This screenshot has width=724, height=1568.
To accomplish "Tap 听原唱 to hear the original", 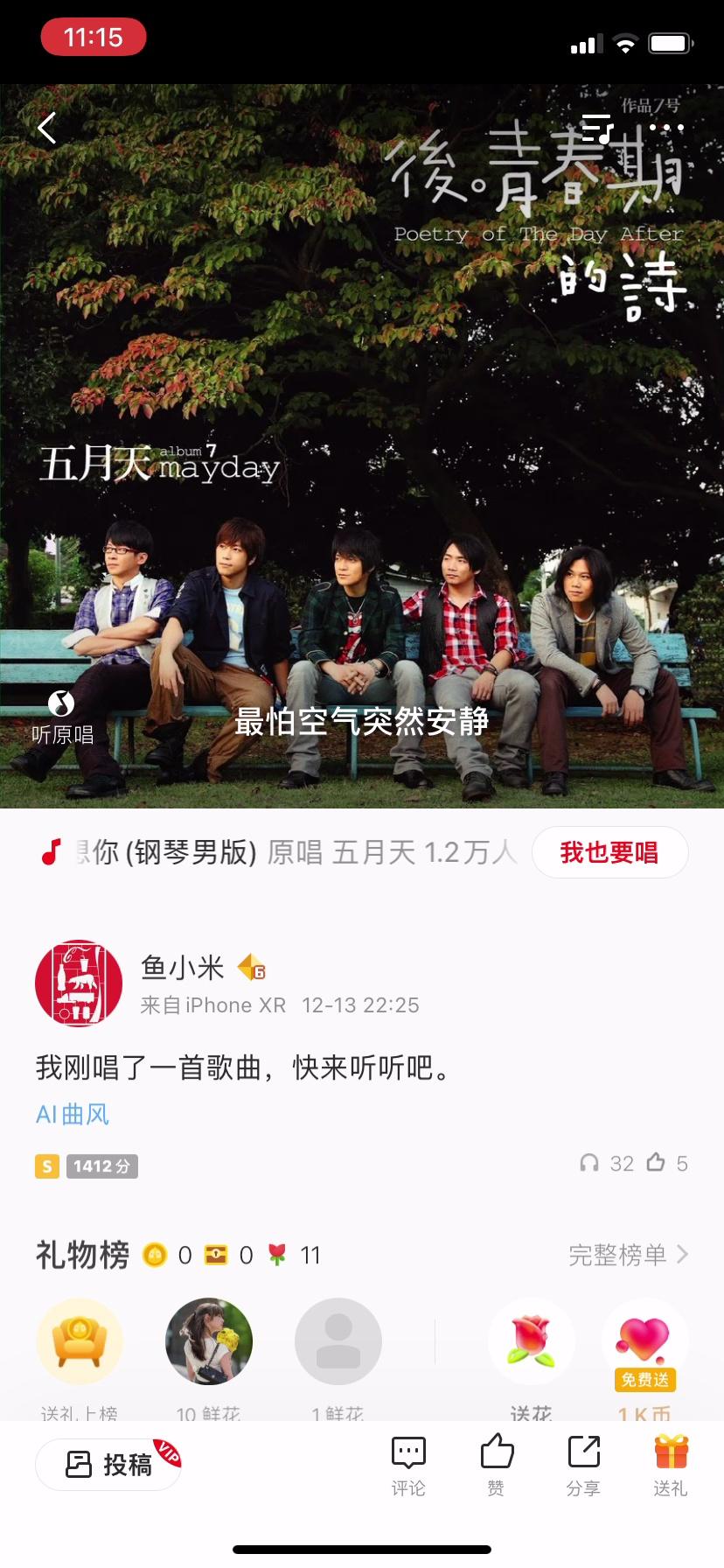I will point(62,717).
